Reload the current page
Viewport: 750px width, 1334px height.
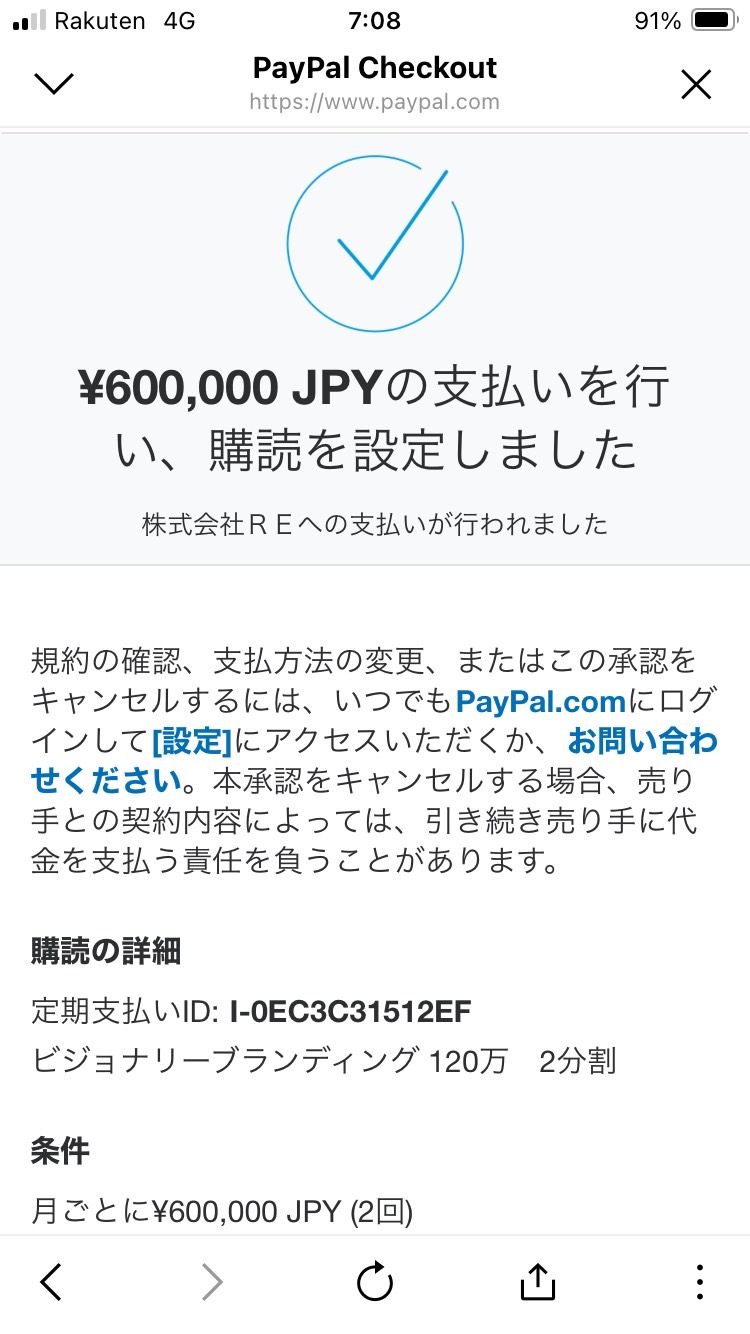point(375,1281)
